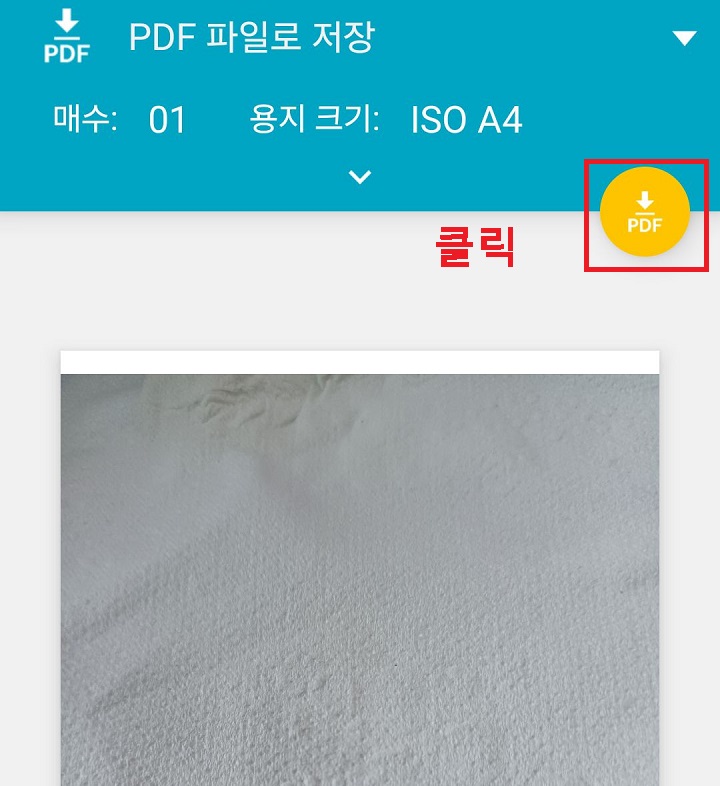Open the paper size selector showing ISO A4
720x786 pixels.
click(x=465, y=118)
